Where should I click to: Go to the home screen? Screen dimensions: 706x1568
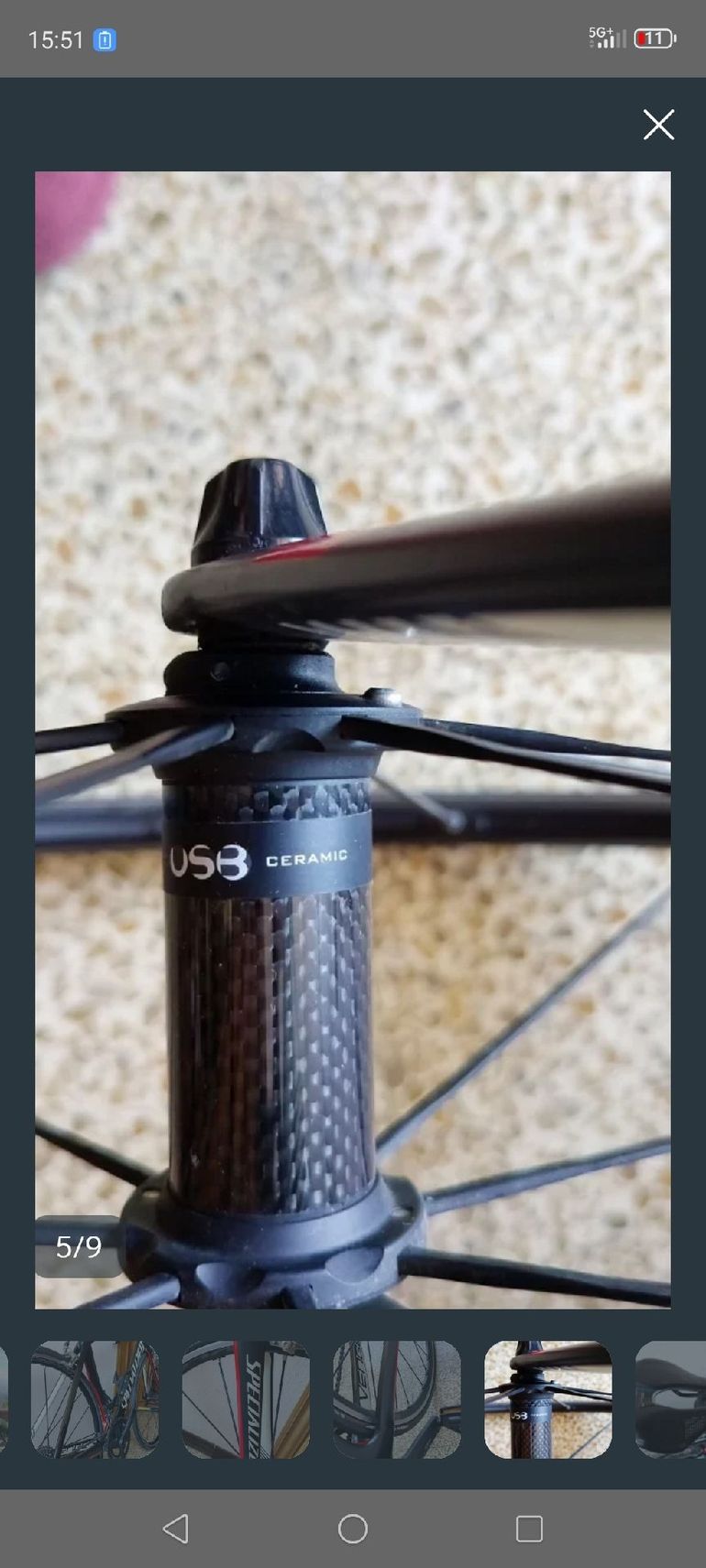click(x=353, y=1528)
